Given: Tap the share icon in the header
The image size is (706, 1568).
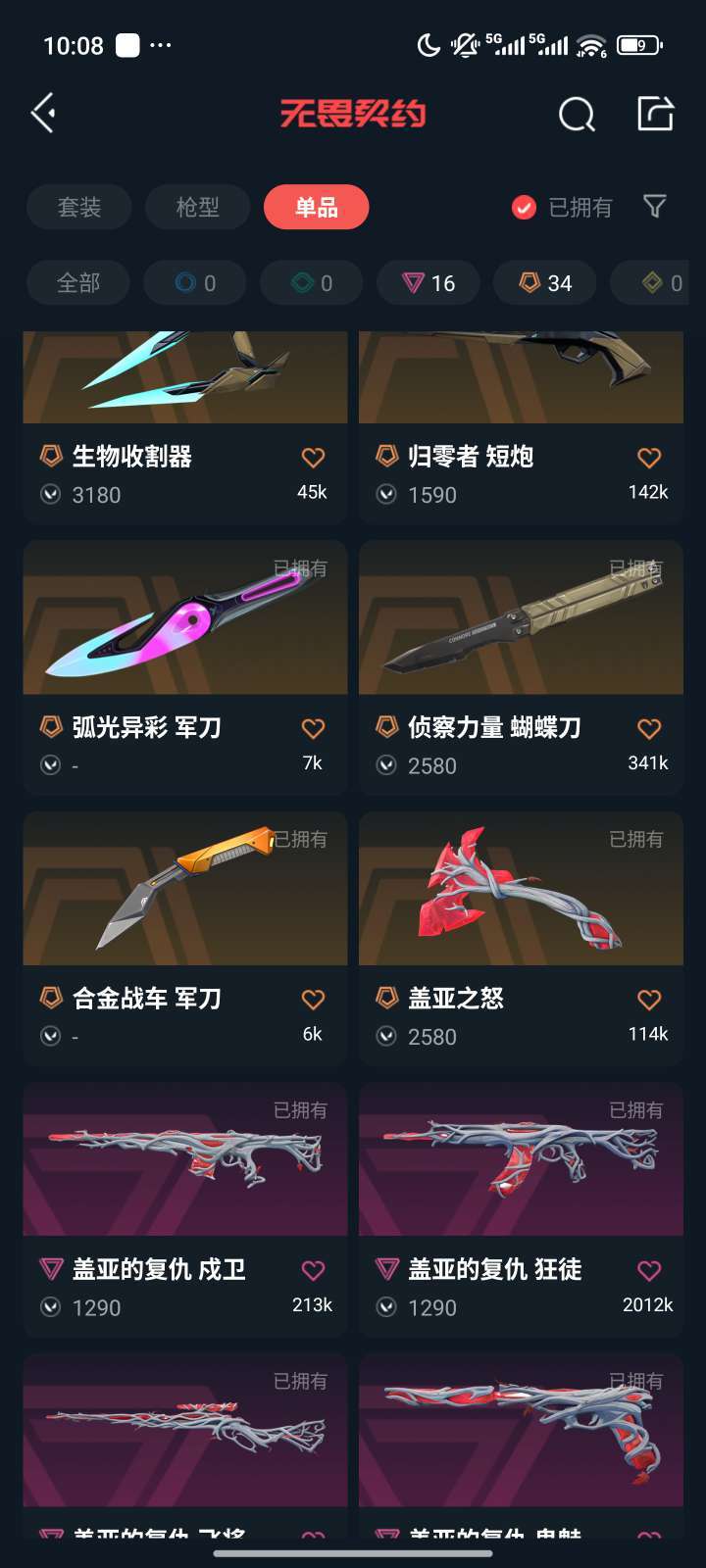Looking at the screenshot, I should pyautogui.click(x=655, y=113).
